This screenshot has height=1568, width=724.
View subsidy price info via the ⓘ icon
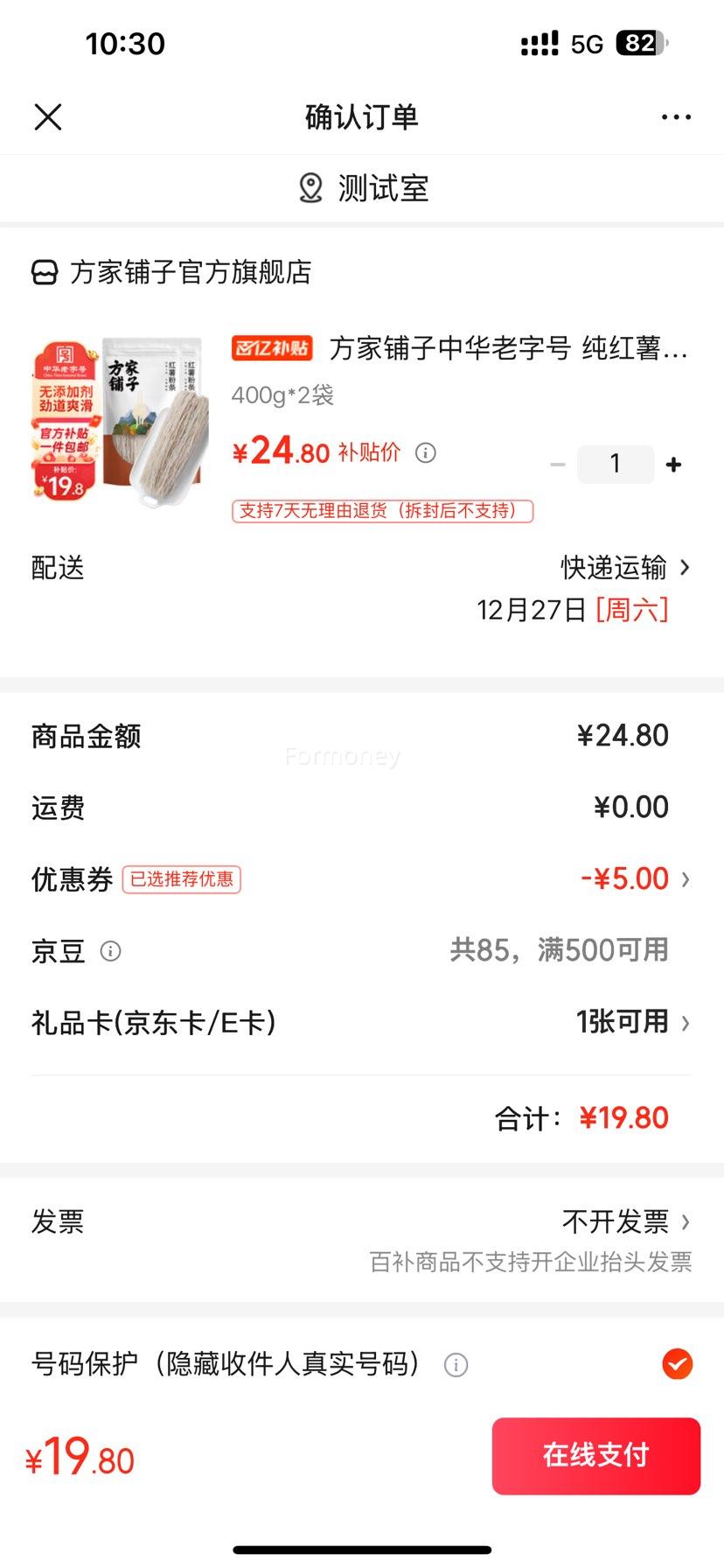[426, 452]
